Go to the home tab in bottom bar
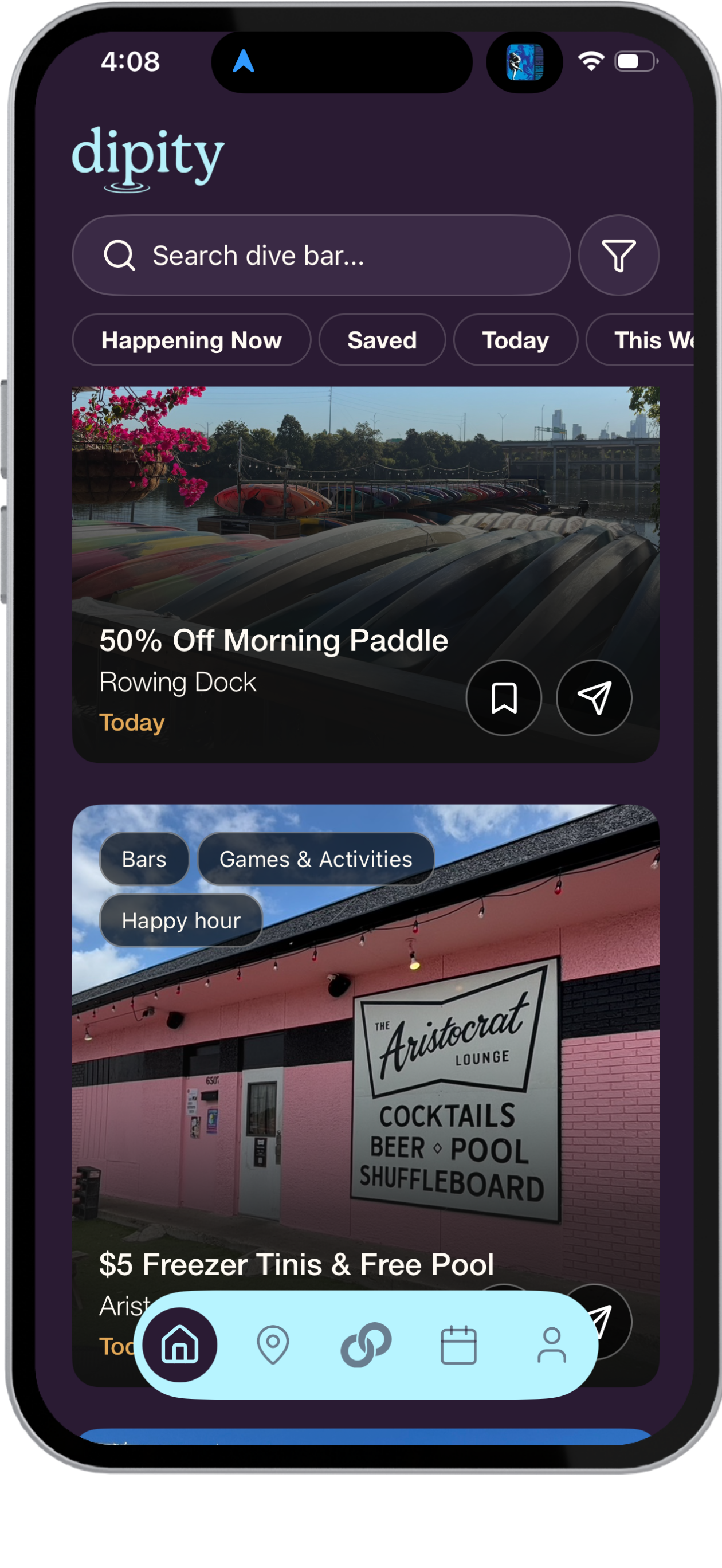This screenshot has width=722, height=1568. pos(179,1344)
